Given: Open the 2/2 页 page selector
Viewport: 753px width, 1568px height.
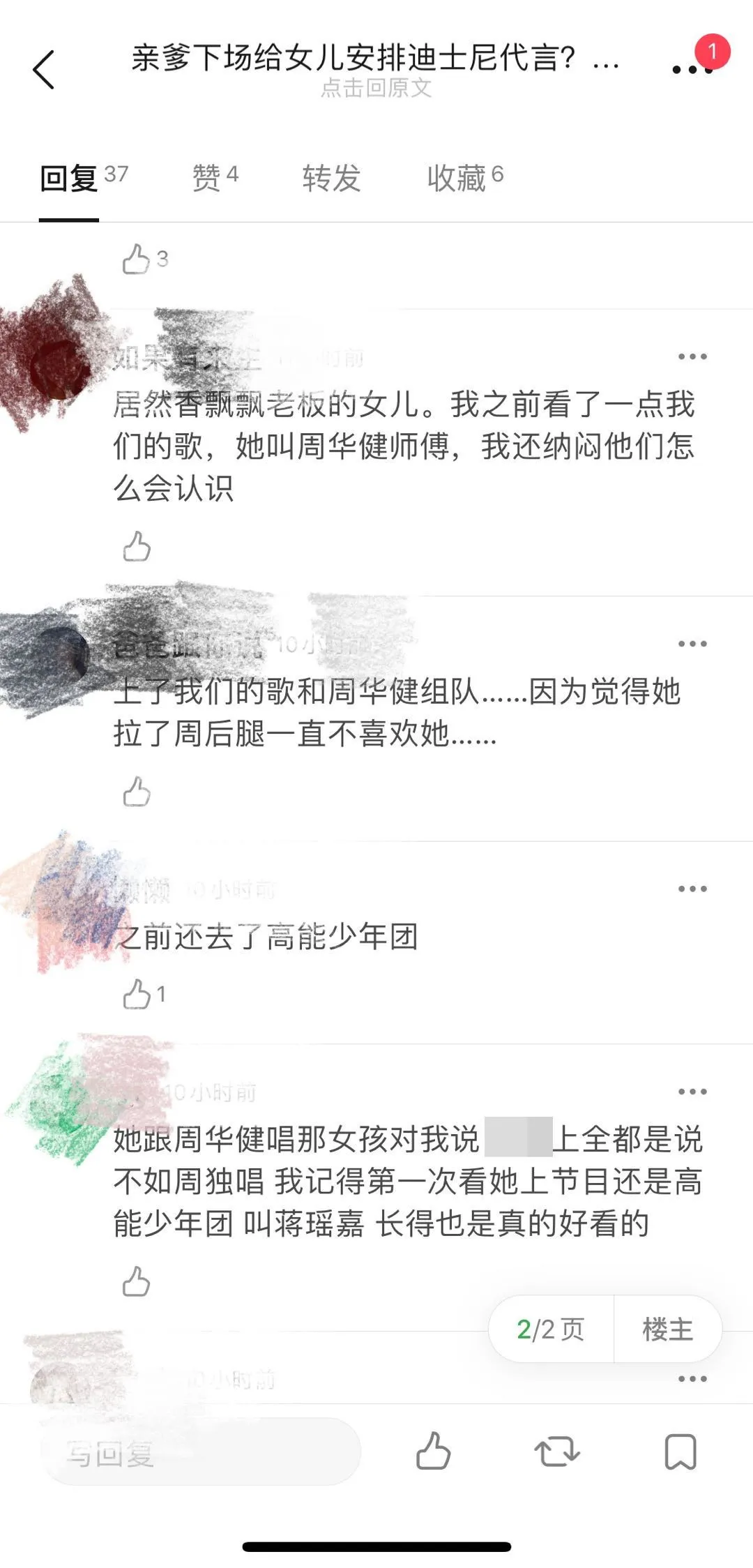Looking at the screenshot, I should pyautogui.click(x=551, y=1329).
